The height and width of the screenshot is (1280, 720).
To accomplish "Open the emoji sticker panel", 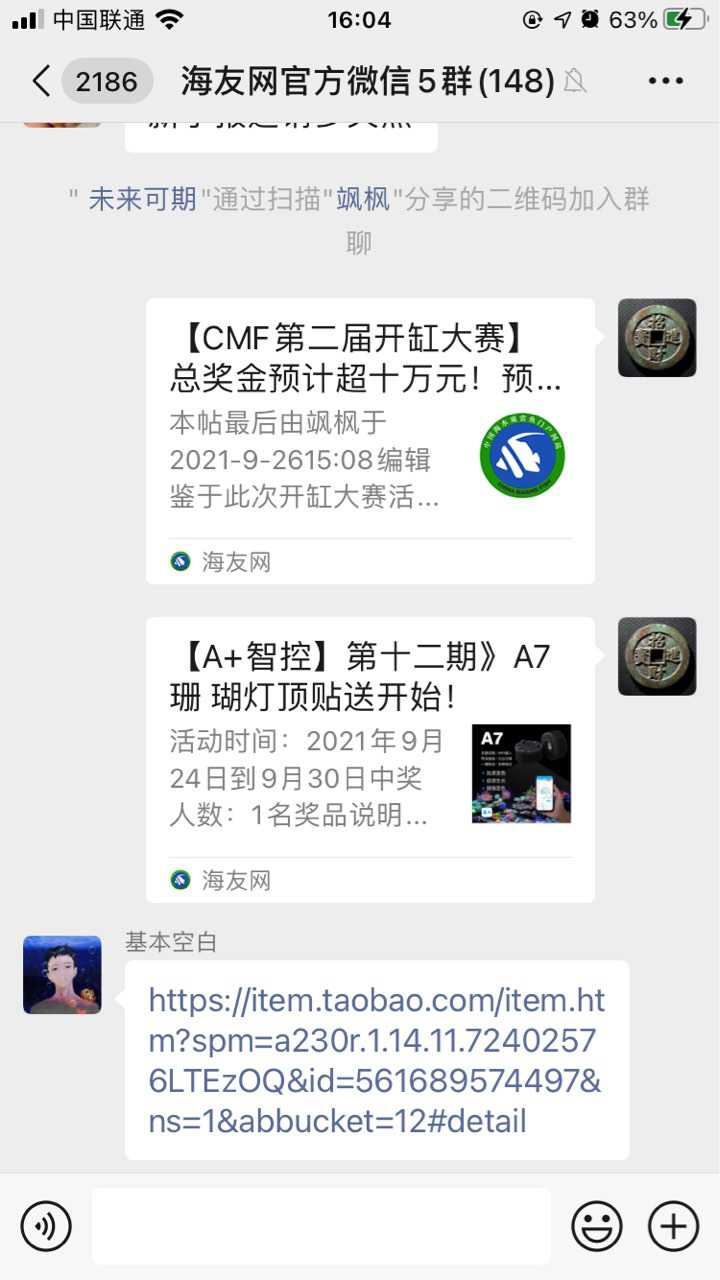I will coord(596,1226).
